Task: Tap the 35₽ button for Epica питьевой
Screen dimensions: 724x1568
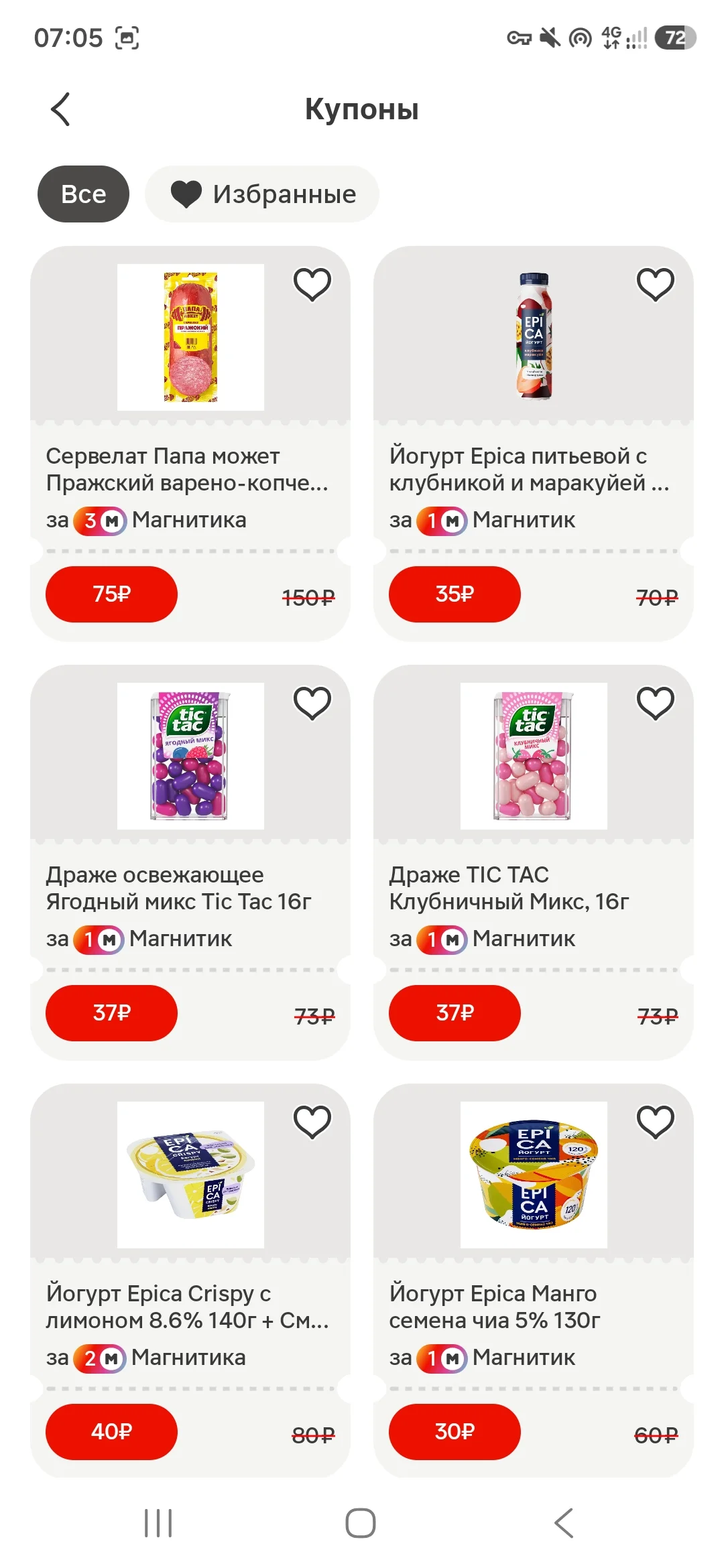Action: click(455, 594)
